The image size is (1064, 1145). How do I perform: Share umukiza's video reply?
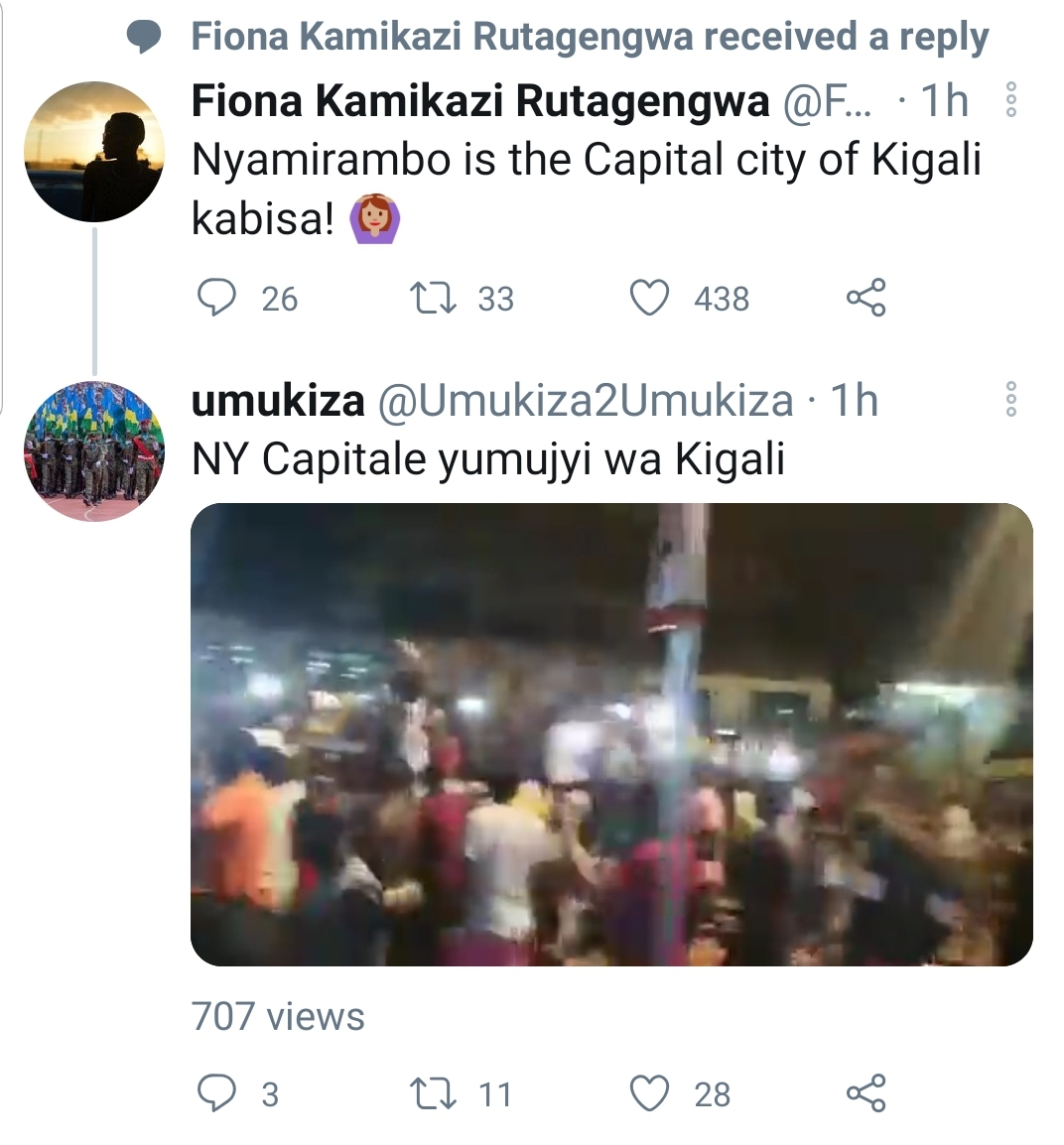865,1093
